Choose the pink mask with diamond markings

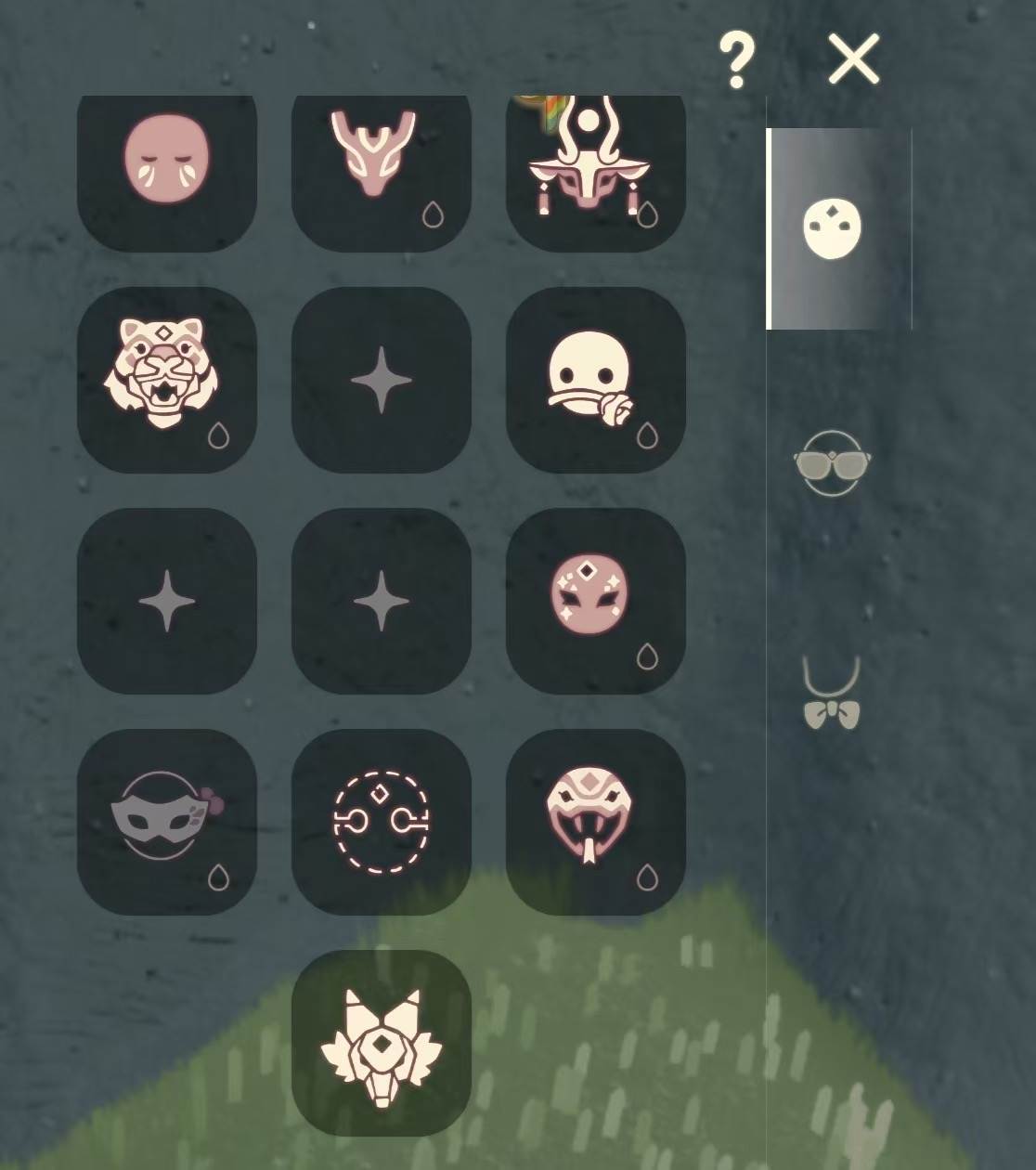[595, 600]
